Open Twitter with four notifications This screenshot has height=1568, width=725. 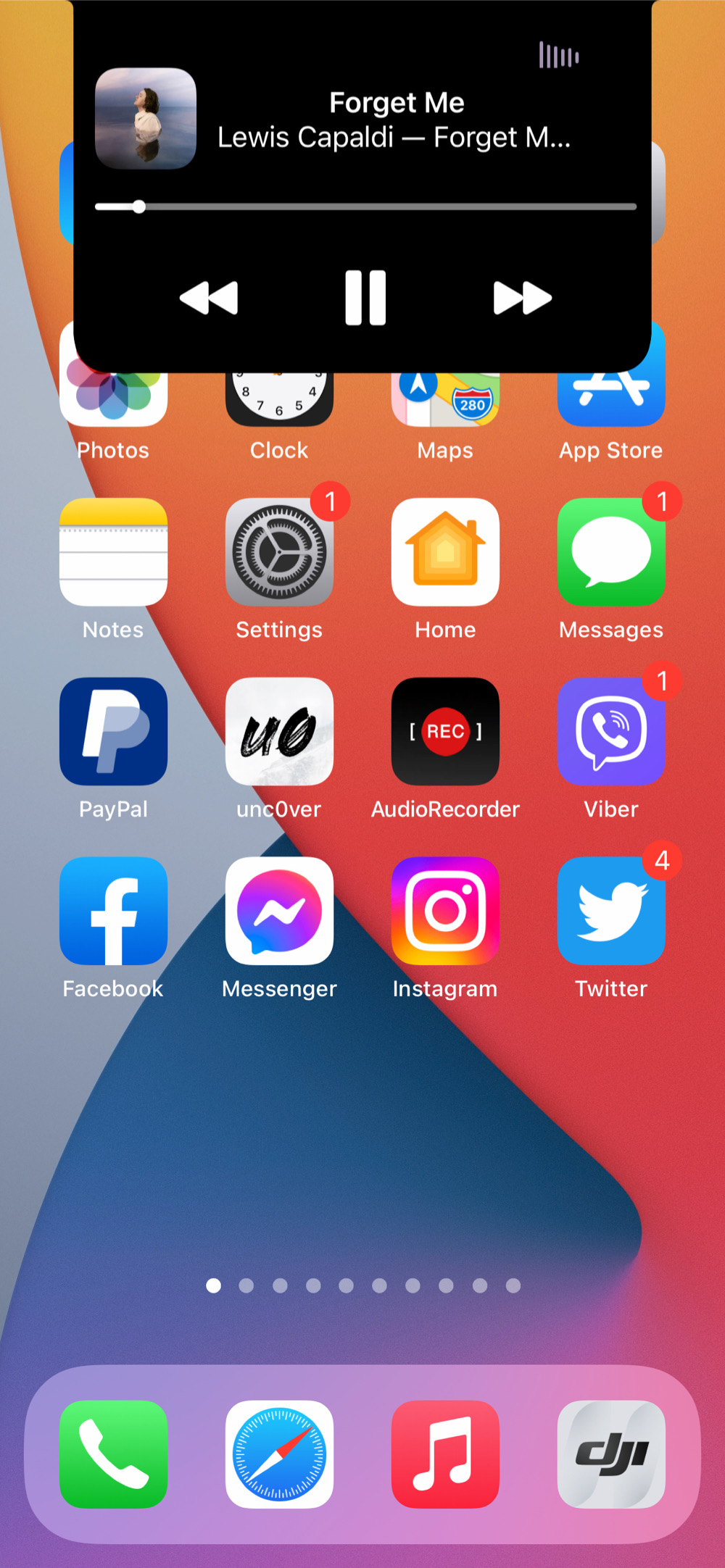pyautogui.click(x=611, y=911)
